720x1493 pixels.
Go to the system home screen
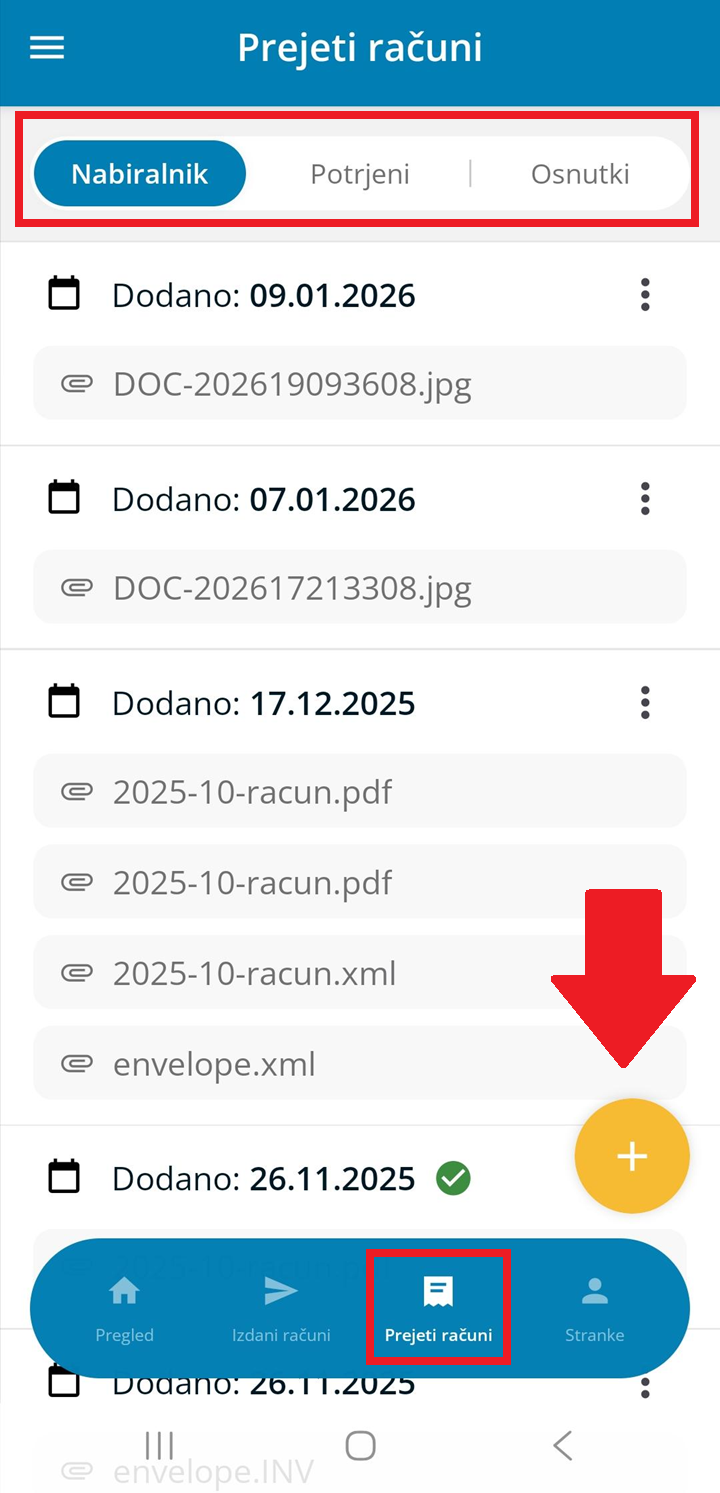click(x=360, y=1445)
